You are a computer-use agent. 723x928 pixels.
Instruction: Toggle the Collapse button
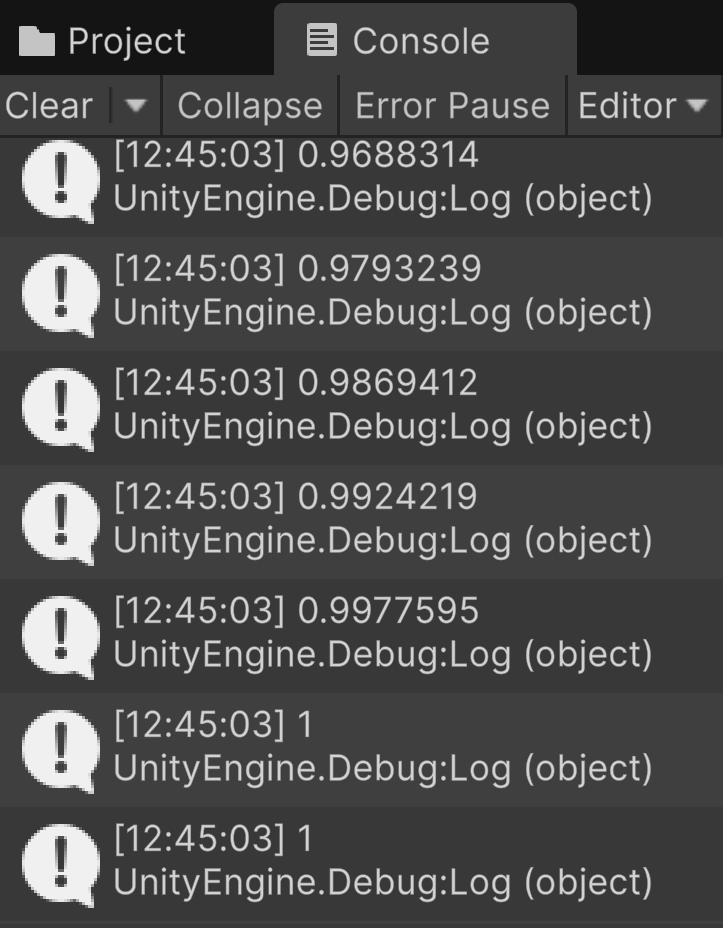(x=250, y=105)
